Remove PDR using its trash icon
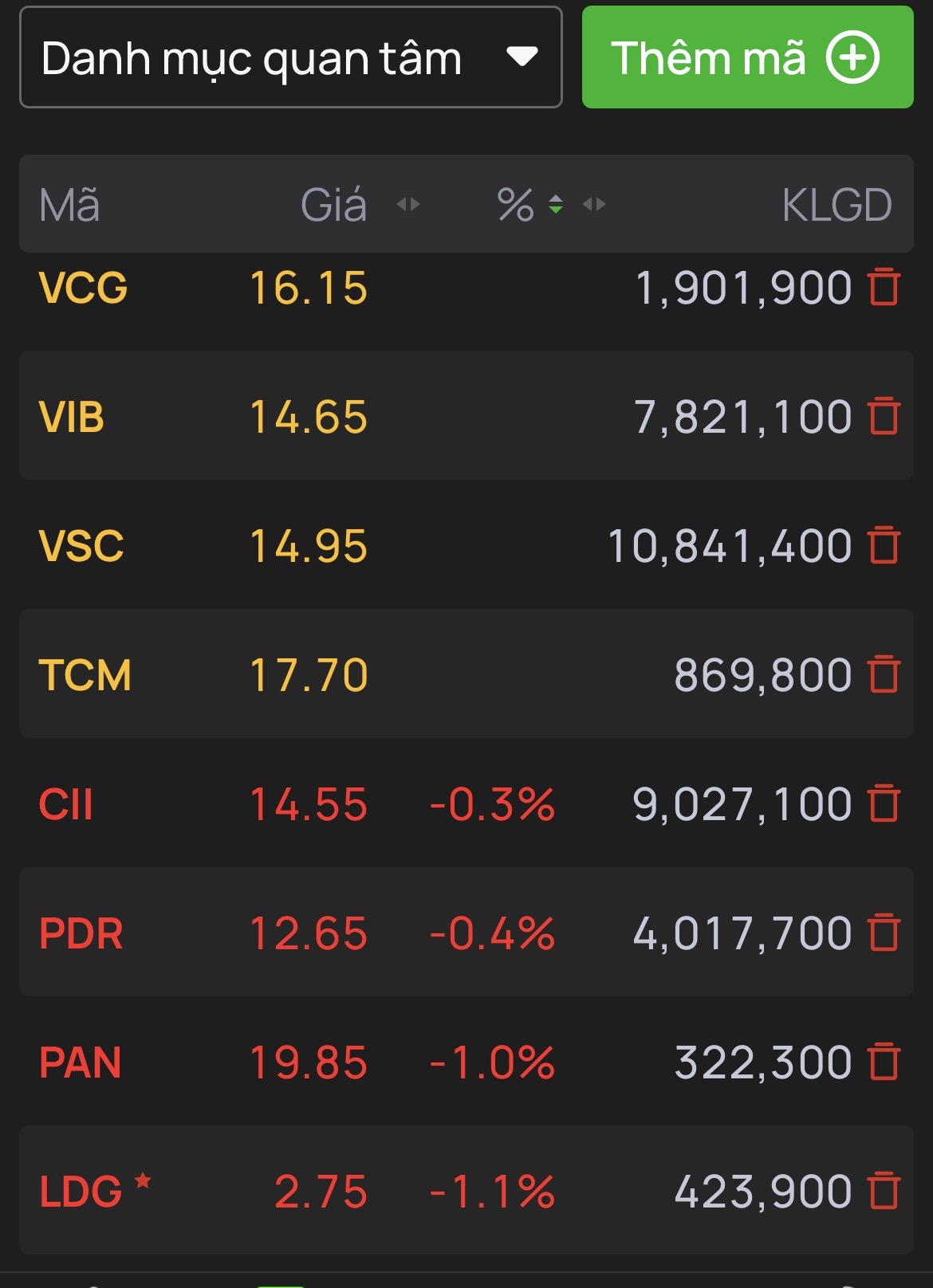933x1288 pixels. click(884, 933)
